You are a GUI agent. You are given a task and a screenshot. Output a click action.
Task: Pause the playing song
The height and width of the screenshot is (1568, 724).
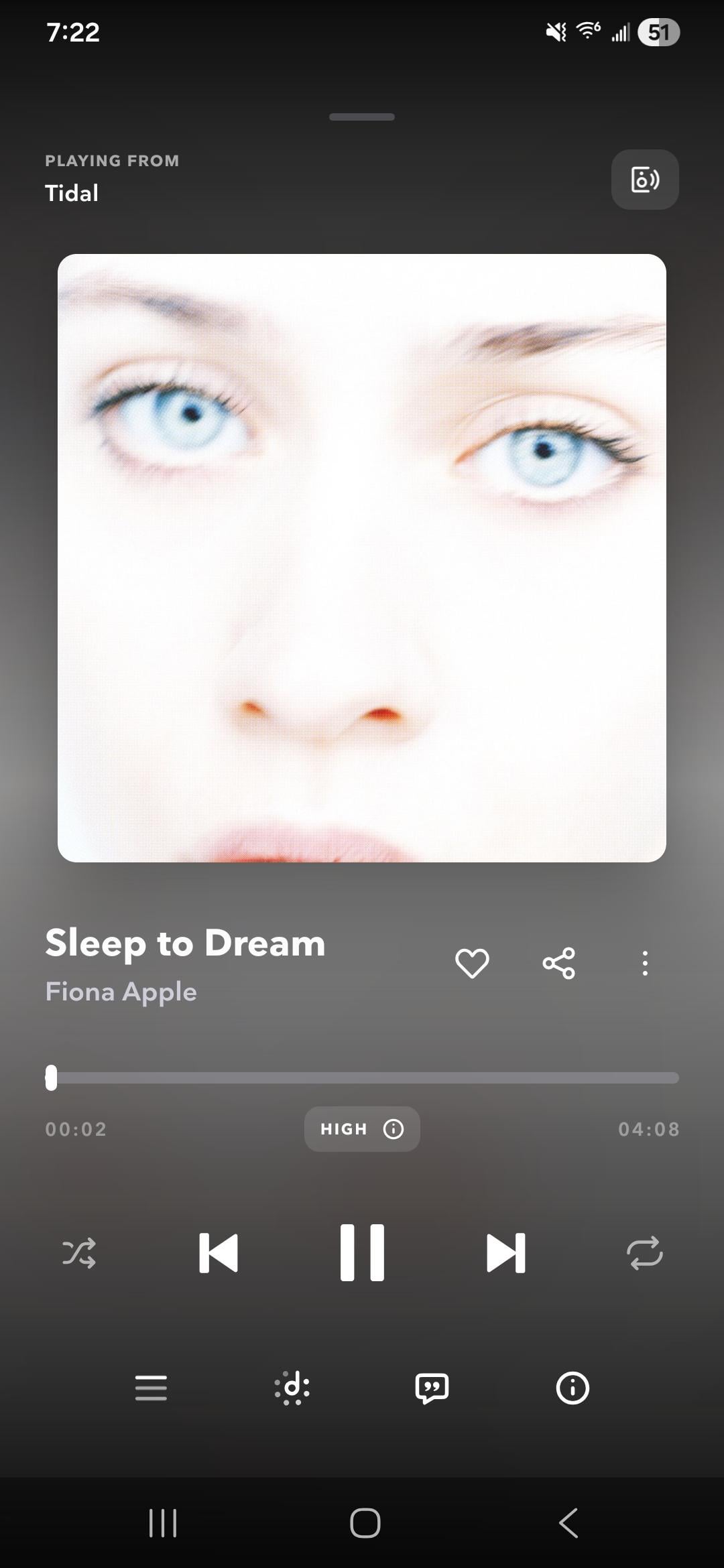coord(362,1252)
